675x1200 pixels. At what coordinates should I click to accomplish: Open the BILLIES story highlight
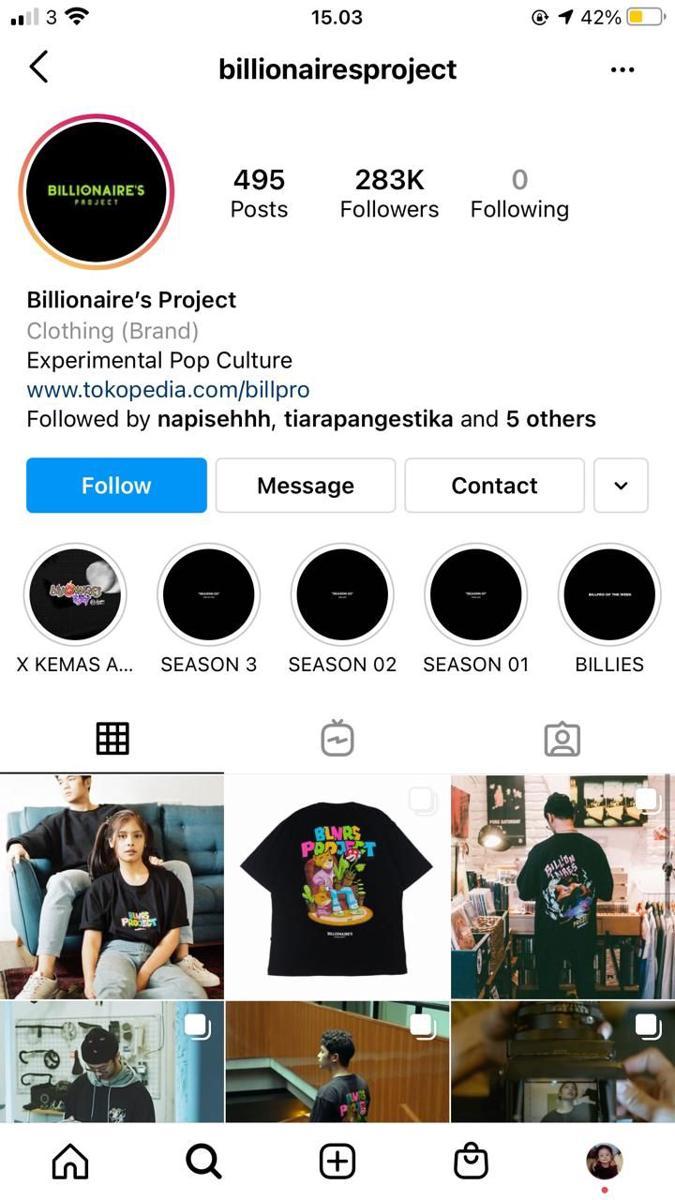(x=609, y=596)
